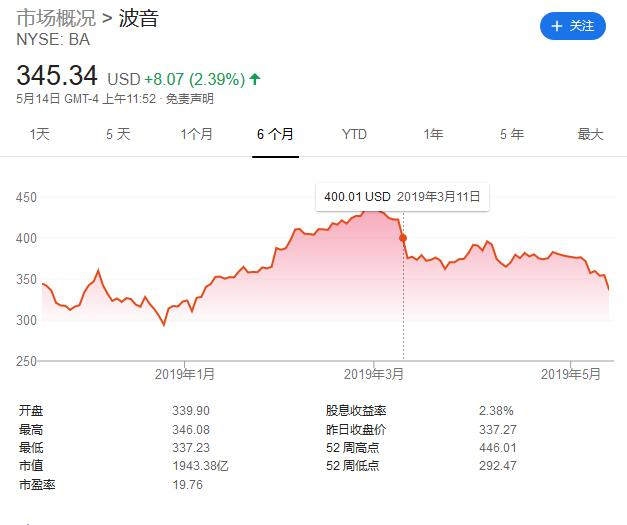This screenshot has width=627, height=525.
Task: Open the 免责声明 disclaimer link
Action: point(190,99)
